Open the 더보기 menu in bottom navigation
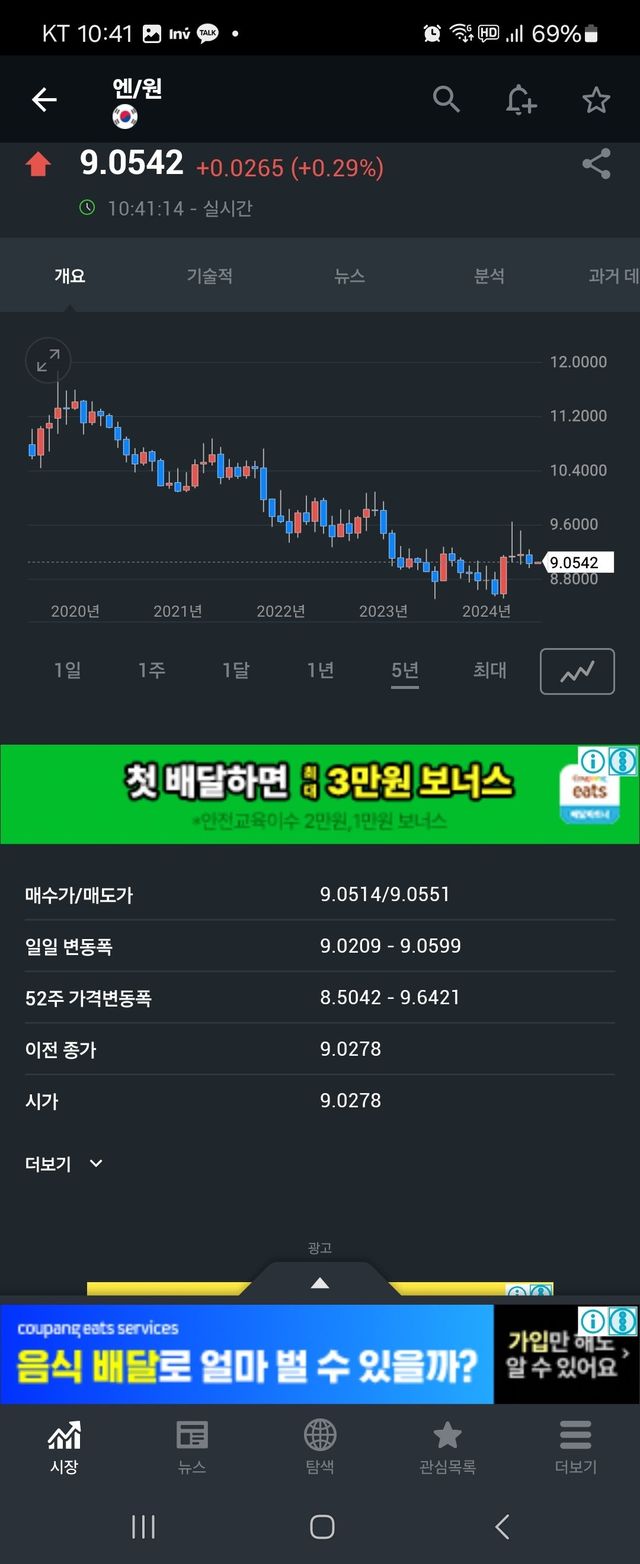Viewport: 640px width, 1564px height. coord(575,1447)
